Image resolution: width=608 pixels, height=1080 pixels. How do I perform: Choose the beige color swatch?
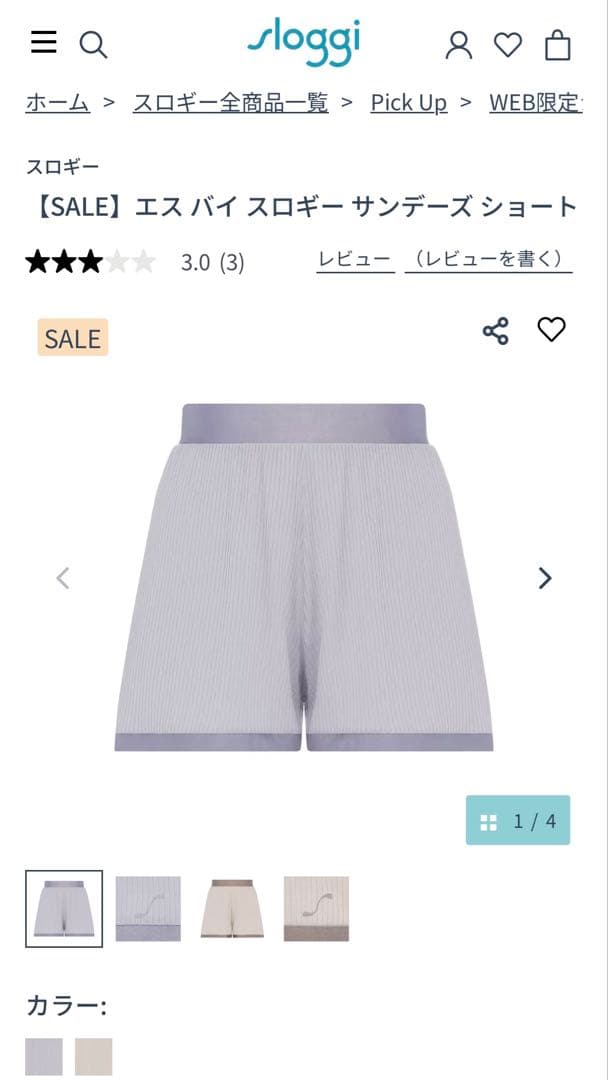93,1057
